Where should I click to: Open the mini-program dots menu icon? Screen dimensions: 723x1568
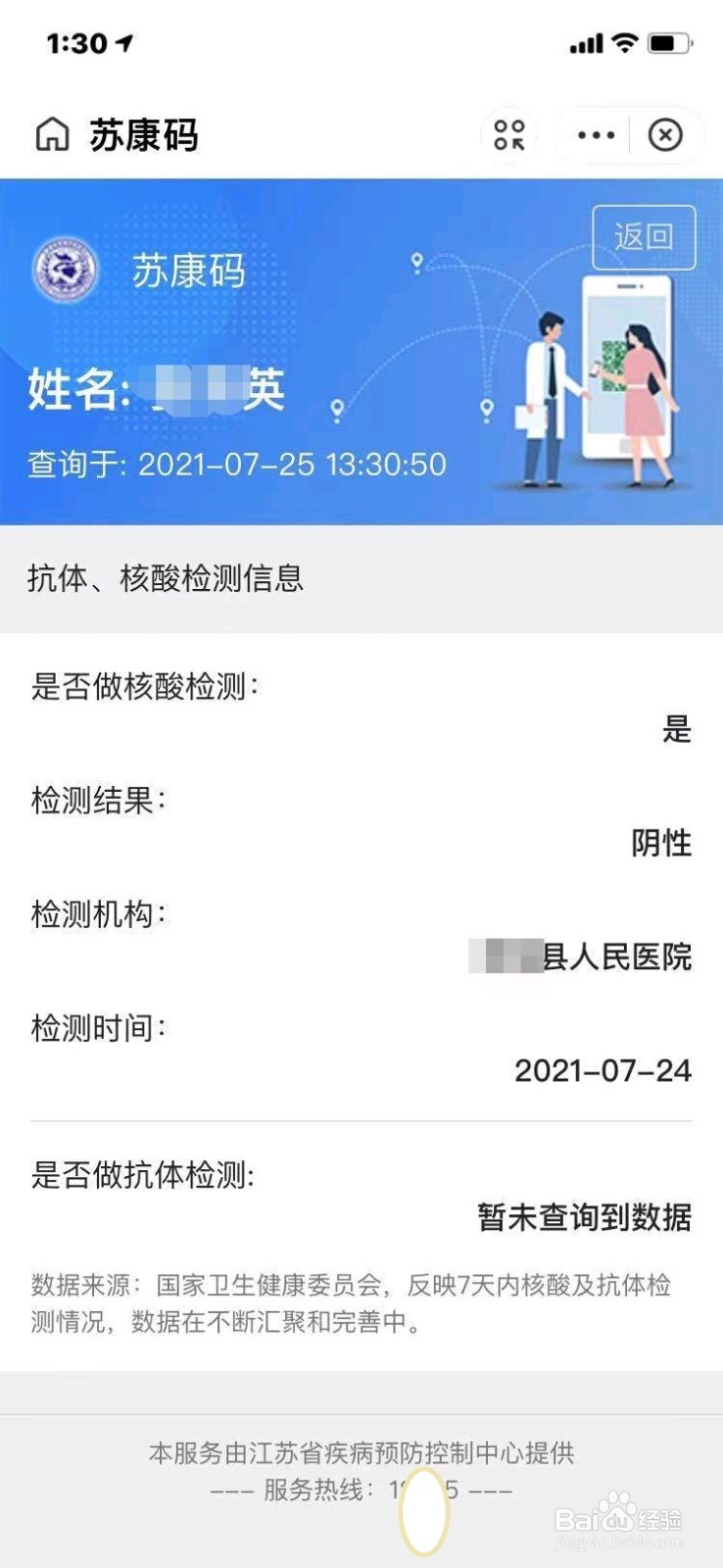(x=508, y=134)
